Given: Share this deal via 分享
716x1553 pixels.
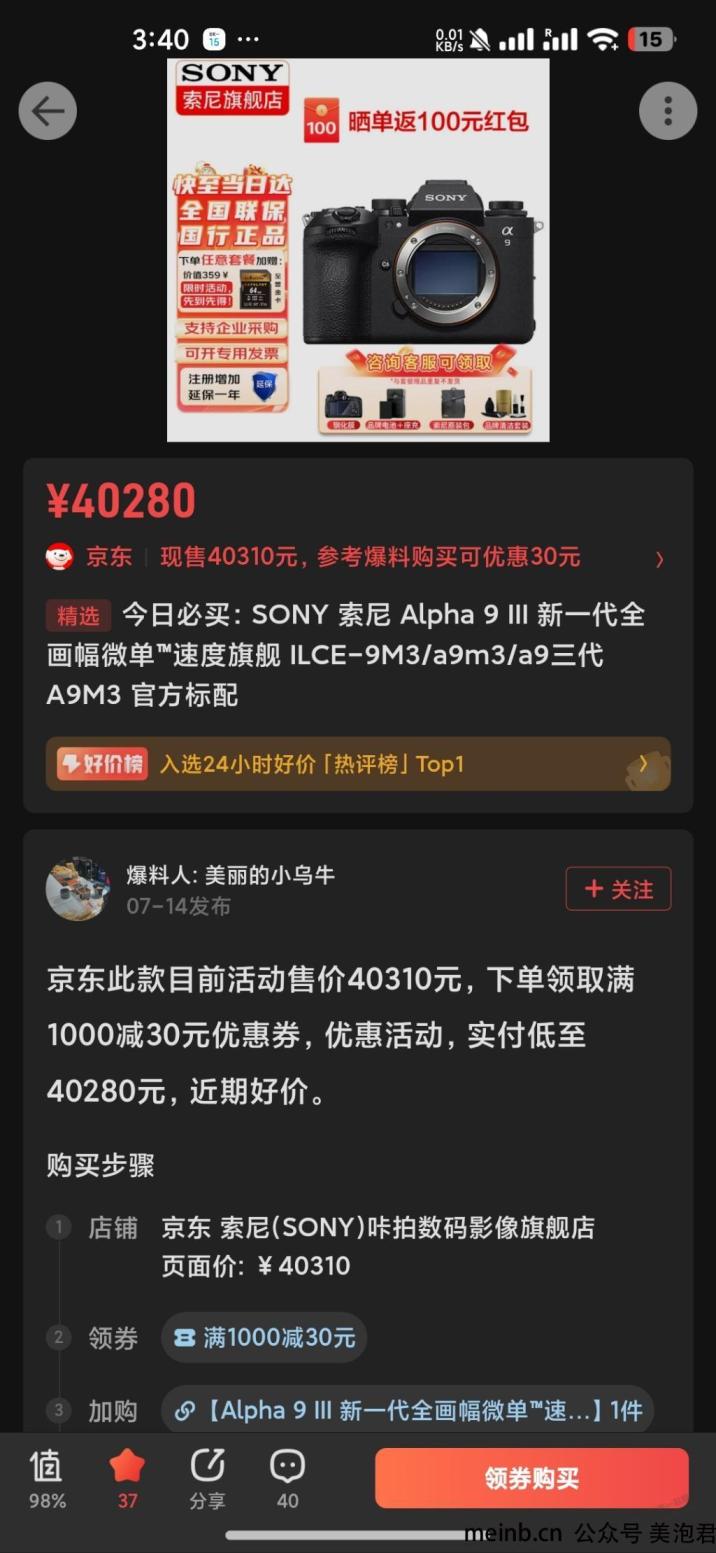Looking at the screenshot, I should [x=207, y=1478].
